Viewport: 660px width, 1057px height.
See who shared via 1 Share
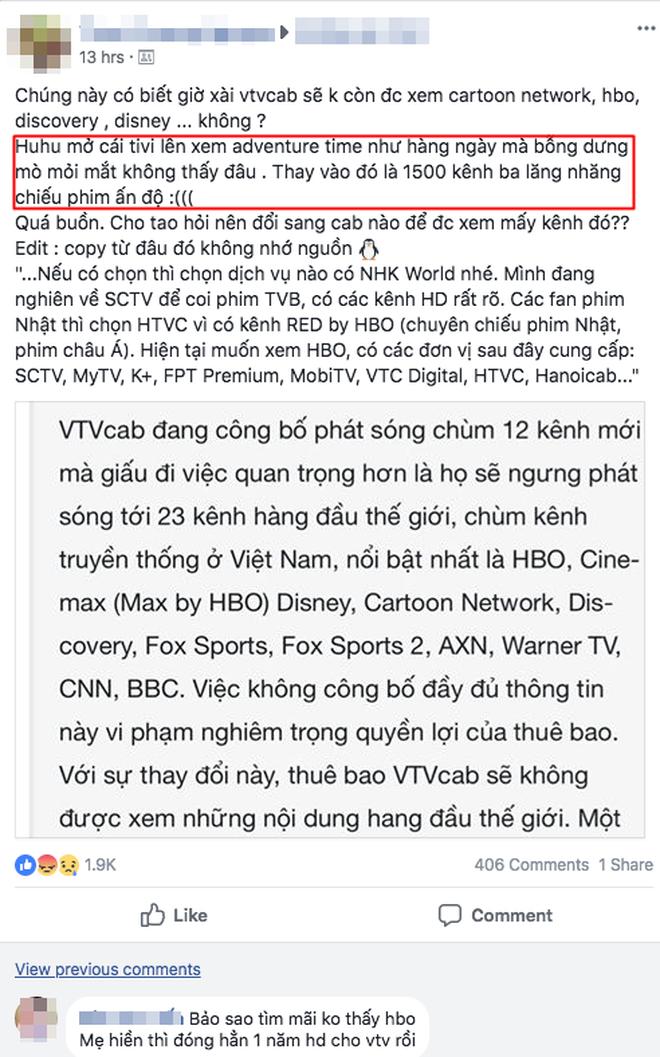tap(625, 864)
